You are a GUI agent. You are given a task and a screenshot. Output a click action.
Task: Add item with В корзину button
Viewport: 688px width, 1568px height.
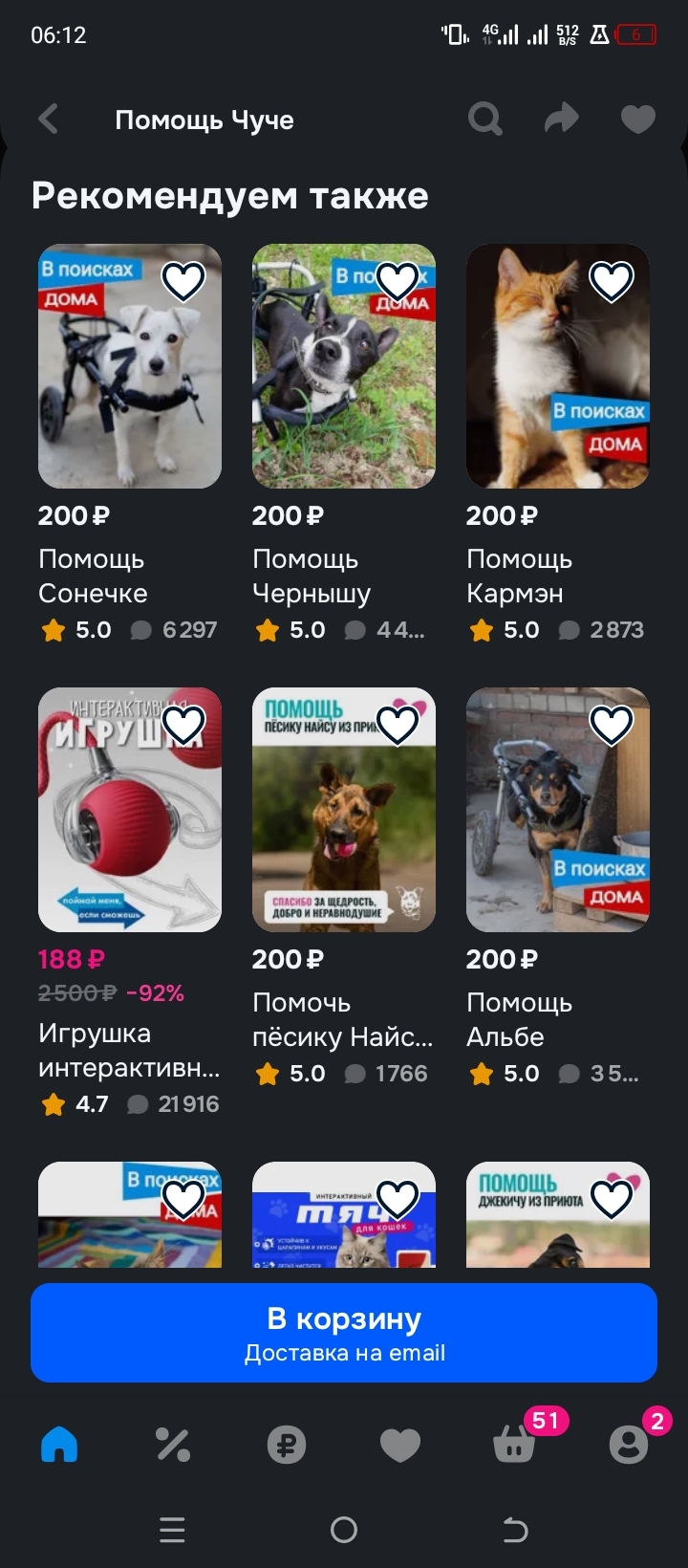pos(344,1333)
